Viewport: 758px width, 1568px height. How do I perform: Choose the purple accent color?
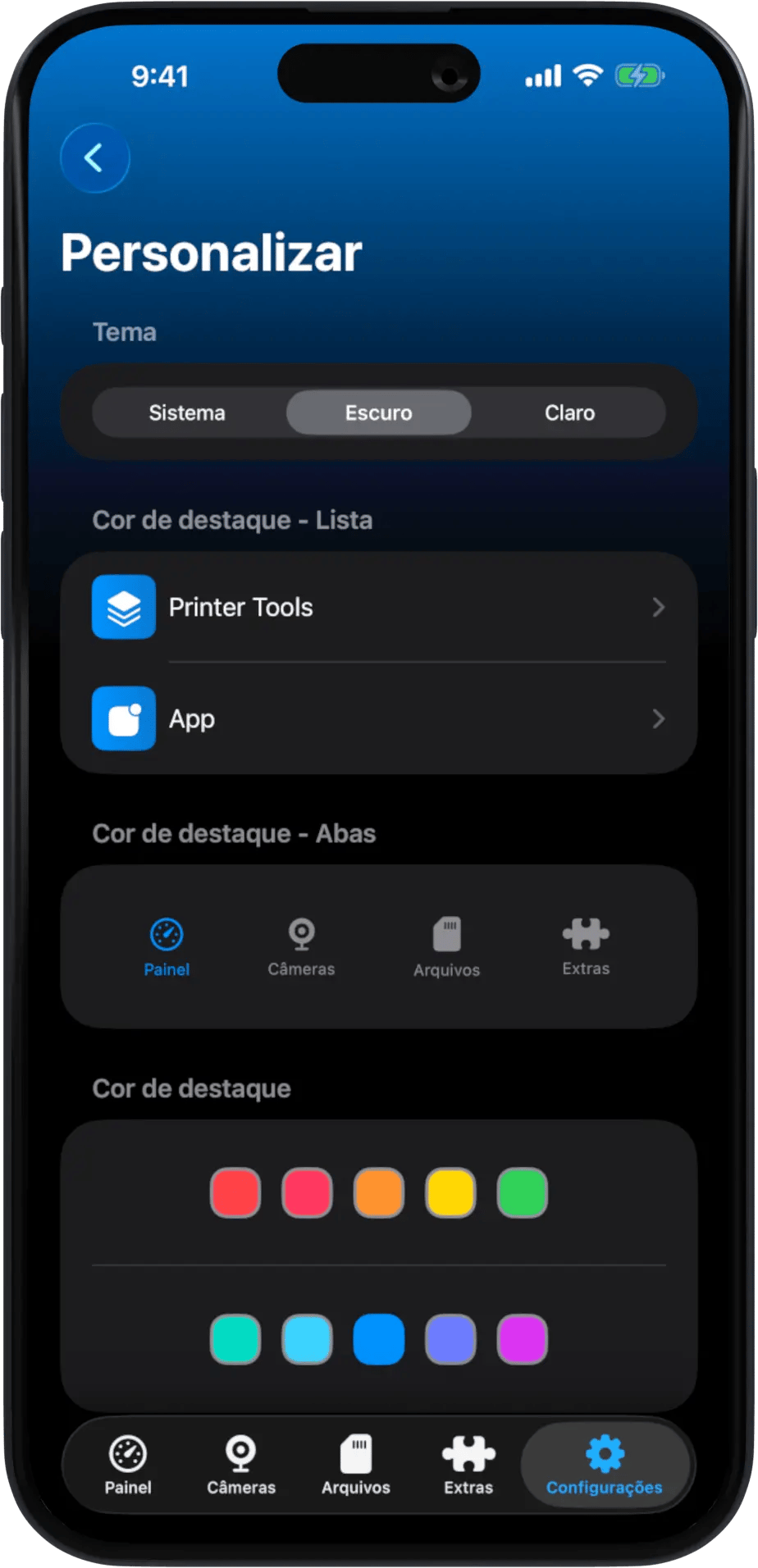[x=522, y=1339]
